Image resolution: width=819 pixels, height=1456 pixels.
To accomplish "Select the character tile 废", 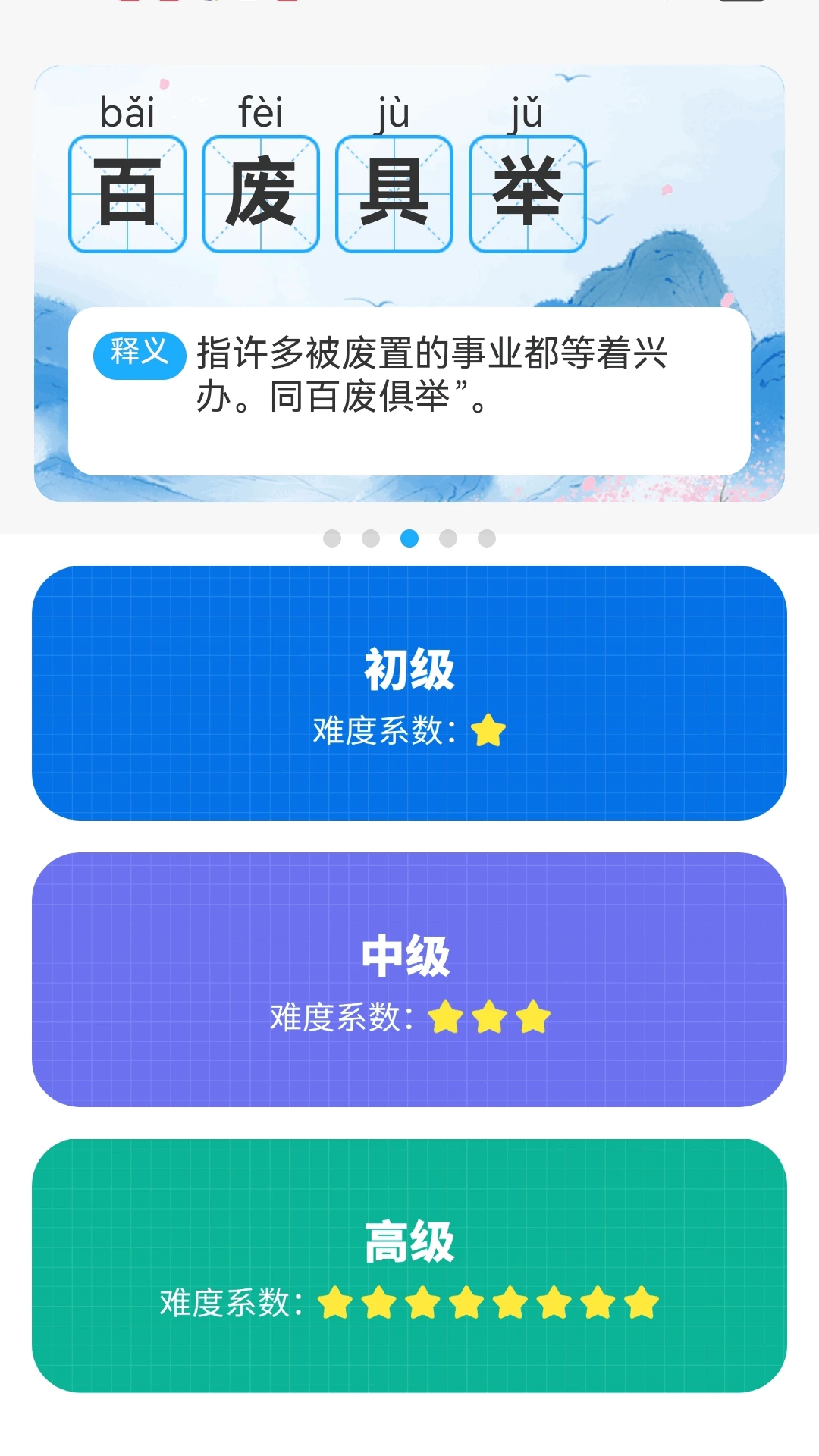I will 260,193.
